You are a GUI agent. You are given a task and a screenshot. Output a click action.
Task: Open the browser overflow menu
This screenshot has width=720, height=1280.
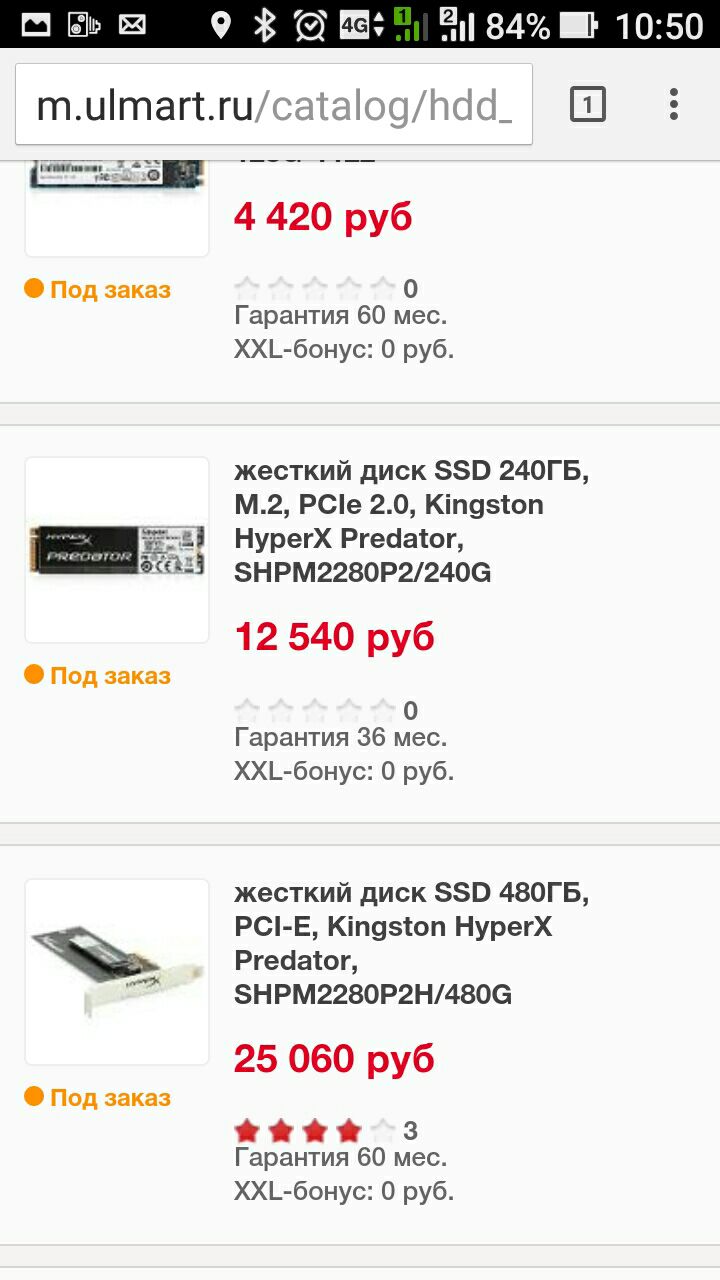click(674, 104)
